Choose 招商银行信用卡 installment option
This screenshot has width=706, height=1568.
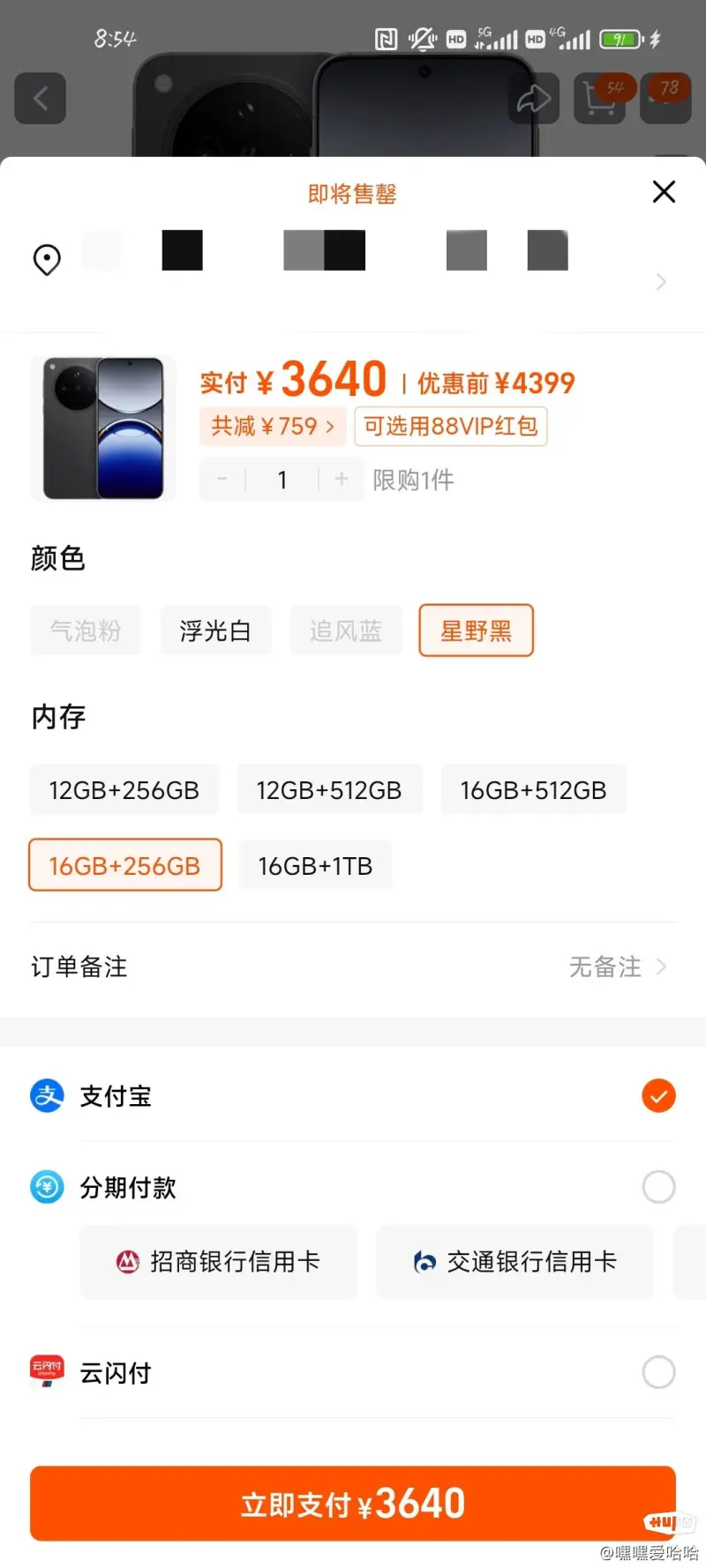pyautogui.click(x=218, y=1262)
